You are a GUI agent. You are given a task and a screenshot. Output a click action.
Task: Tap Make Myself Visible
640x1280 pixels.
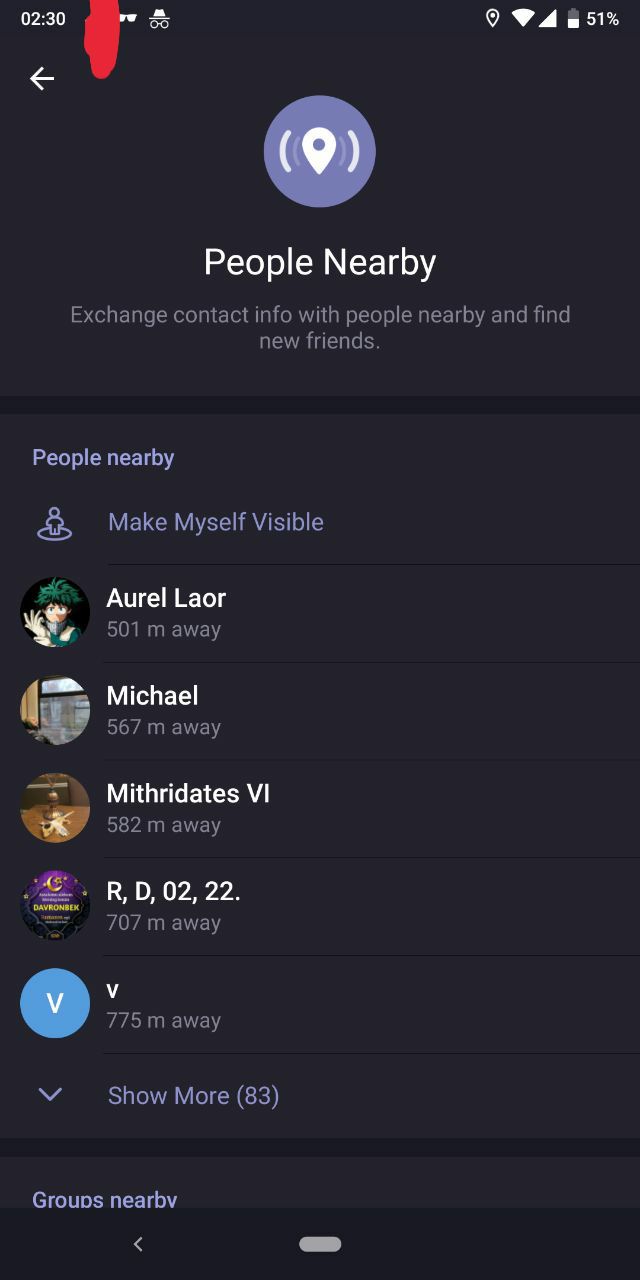[320, 522]
